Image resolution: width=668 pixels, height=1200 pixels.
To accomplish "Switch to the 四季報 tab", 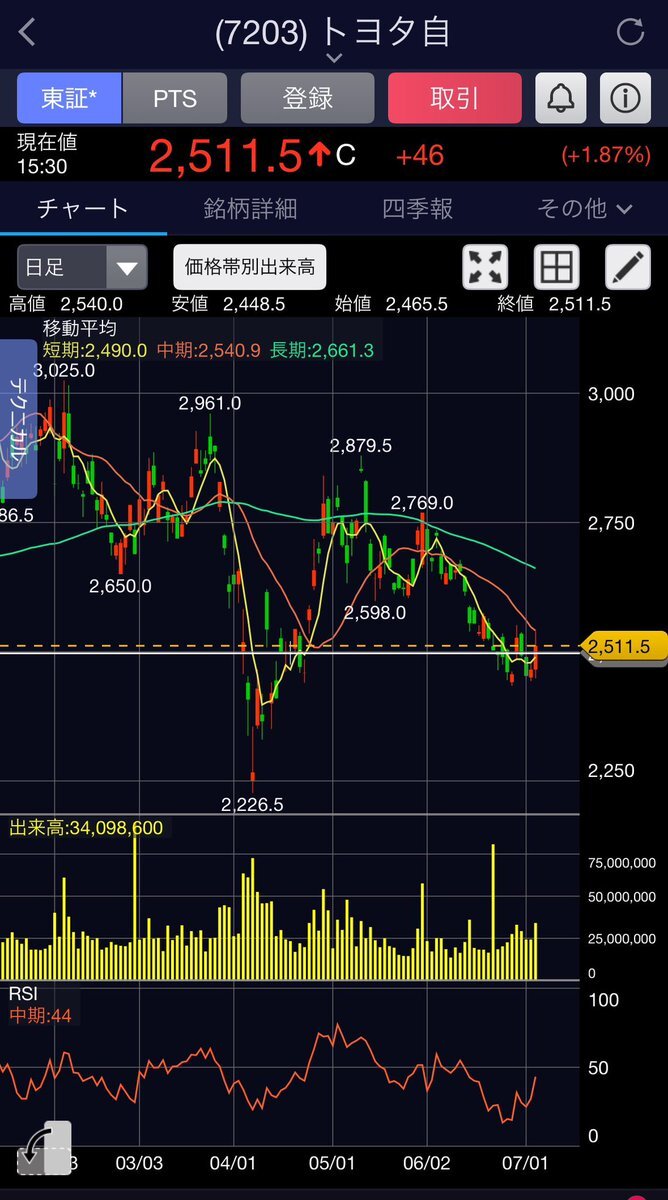I will [417, 208].
